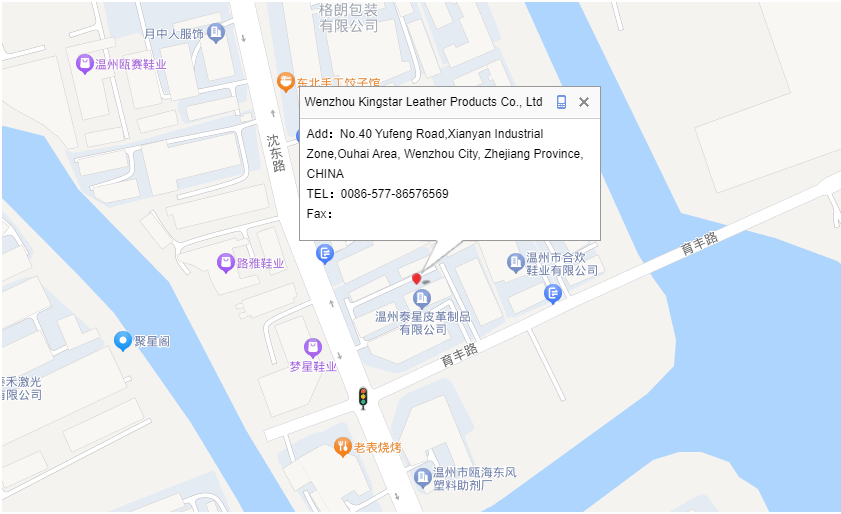
Task: Select the 聚星阁 map point
Action: click(x=123, y=341)
